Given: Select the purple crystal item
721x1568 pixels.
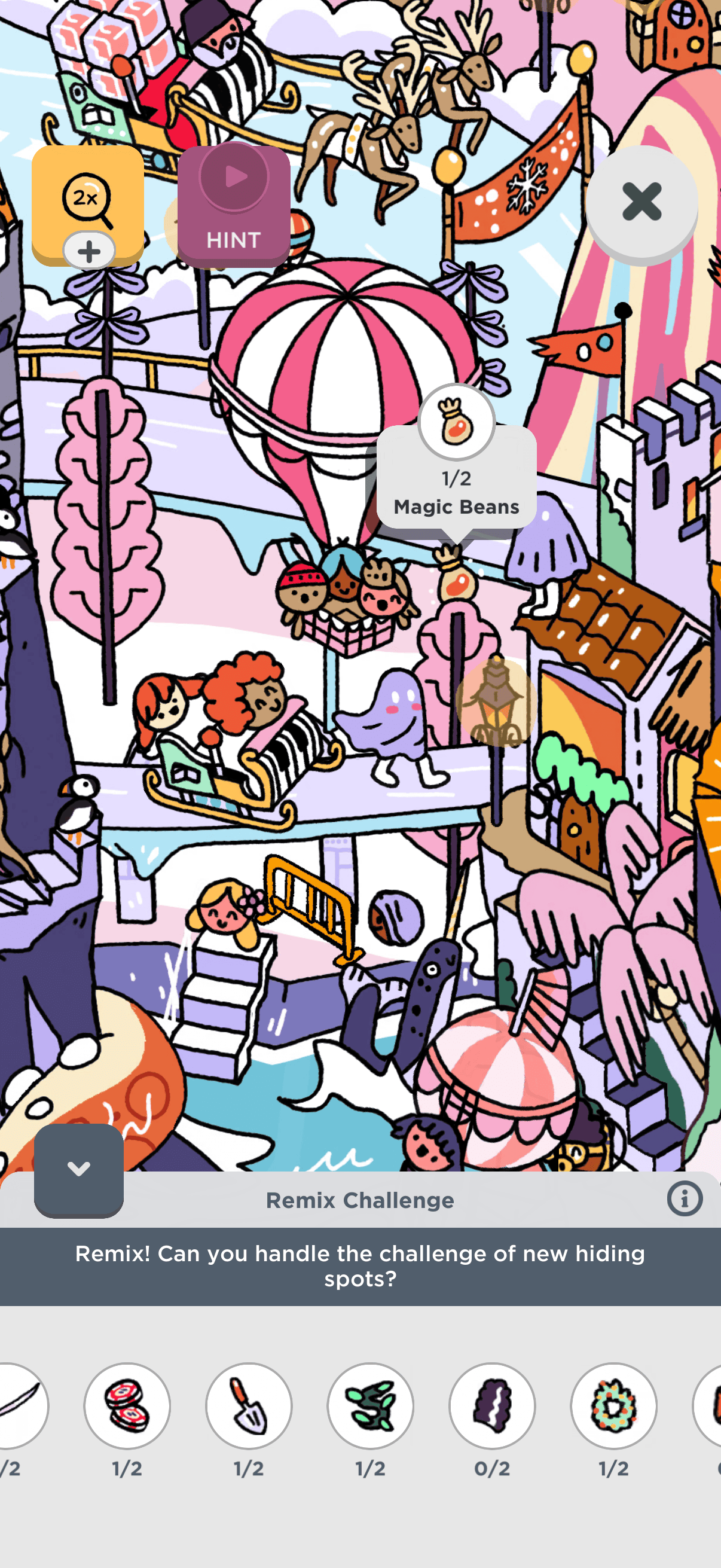Looking at the screenshot, I should point(492,1405).
